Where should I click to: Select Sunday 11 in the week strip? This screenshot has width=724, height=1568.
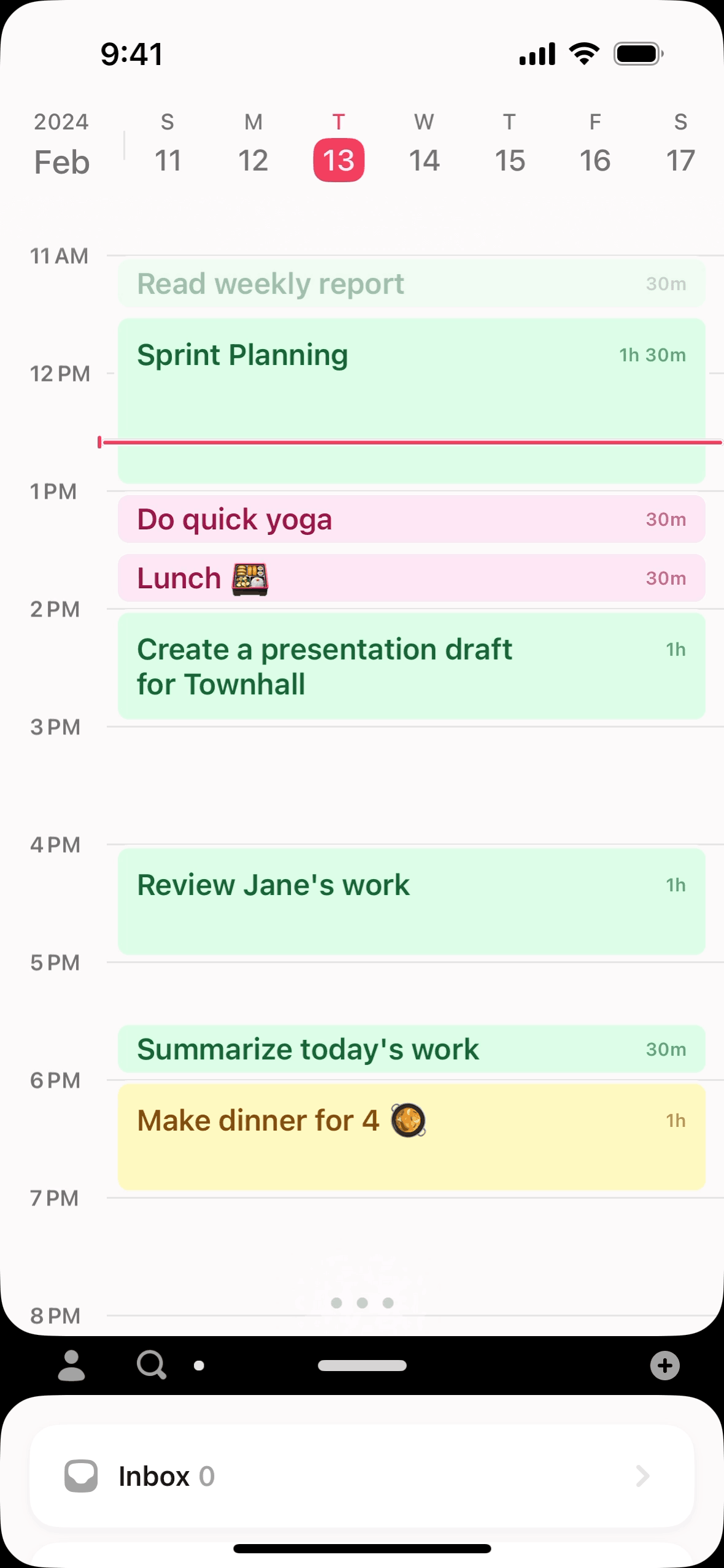(x=168, y=147)
